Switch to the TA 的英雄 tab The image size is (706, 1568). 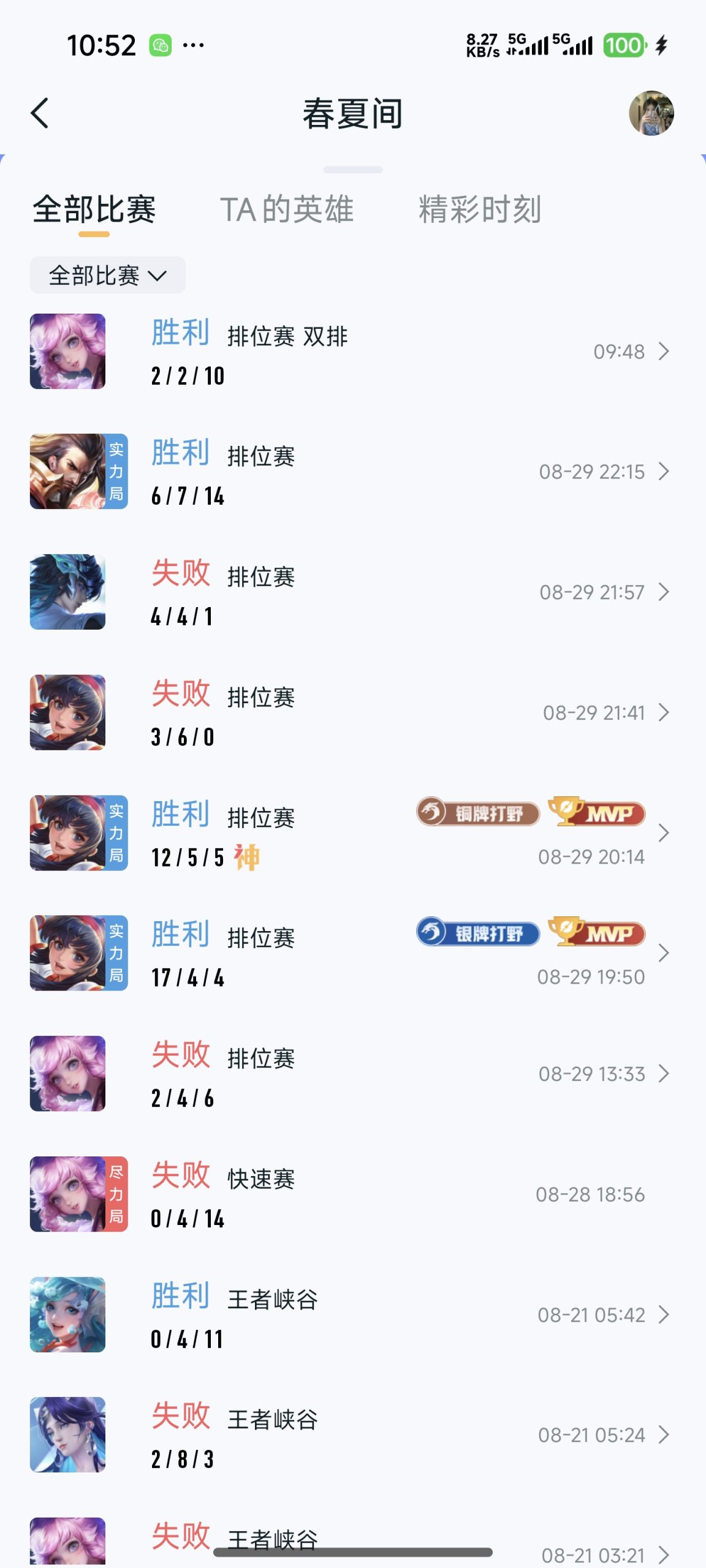point(288,210)
